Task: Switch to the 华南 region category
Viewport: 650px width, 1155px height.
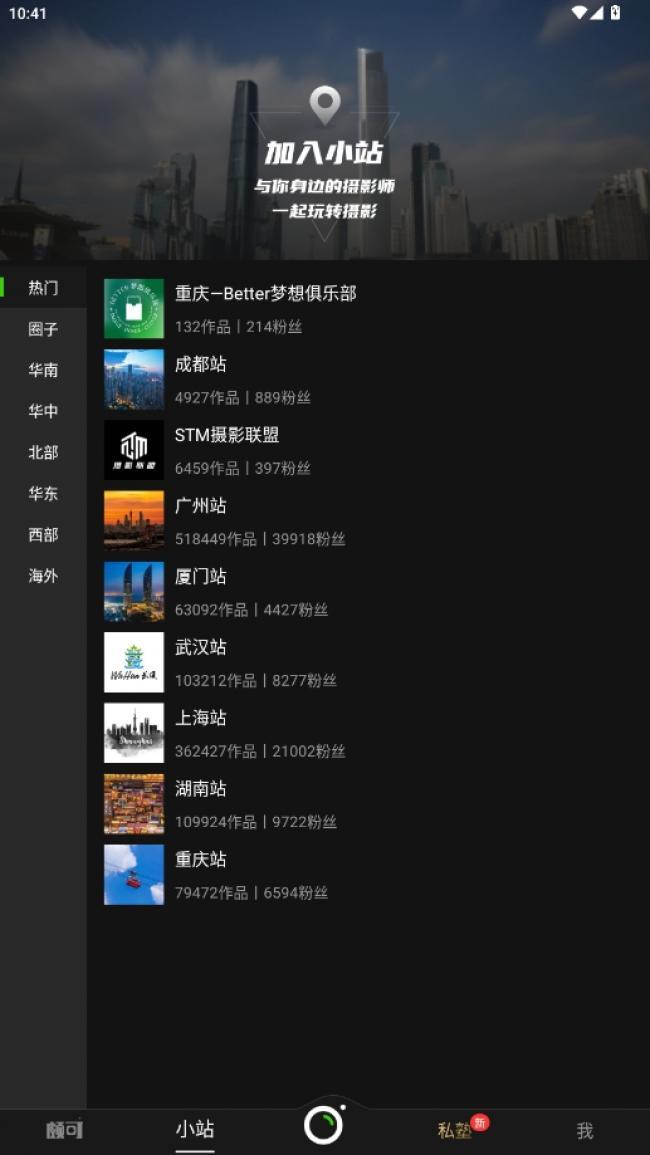Action: pos(43,371)
